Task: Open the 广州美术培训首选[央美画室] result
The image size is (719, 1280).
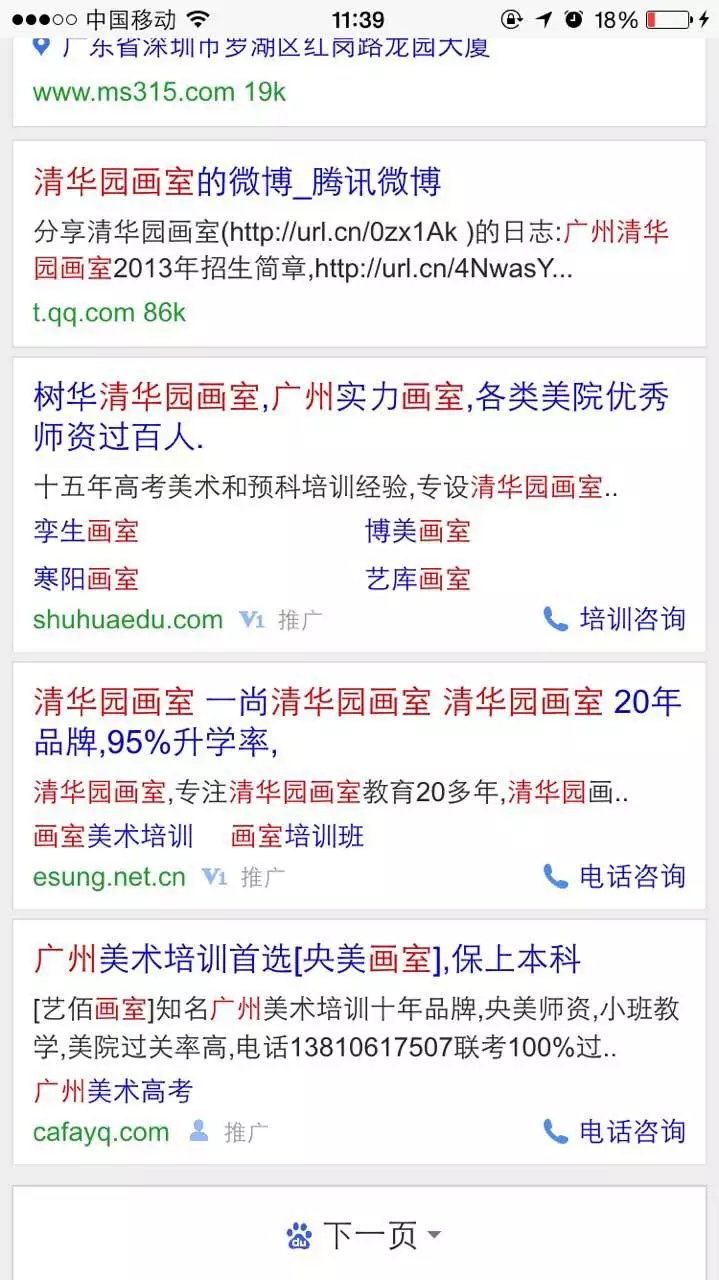Action: point(307,961)
